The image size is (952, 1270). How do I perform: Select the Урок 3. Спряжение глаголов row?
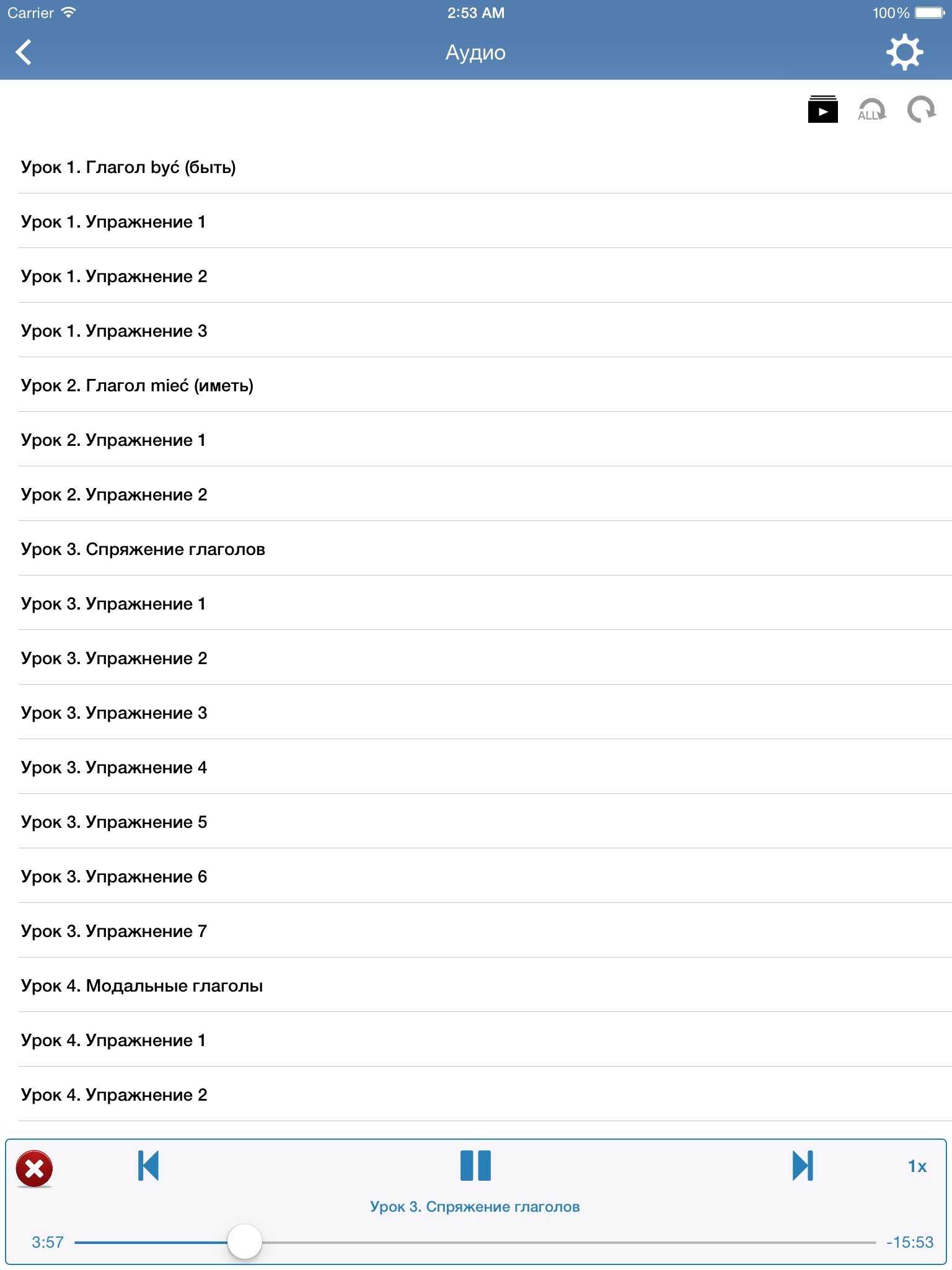tap(143, 549)
